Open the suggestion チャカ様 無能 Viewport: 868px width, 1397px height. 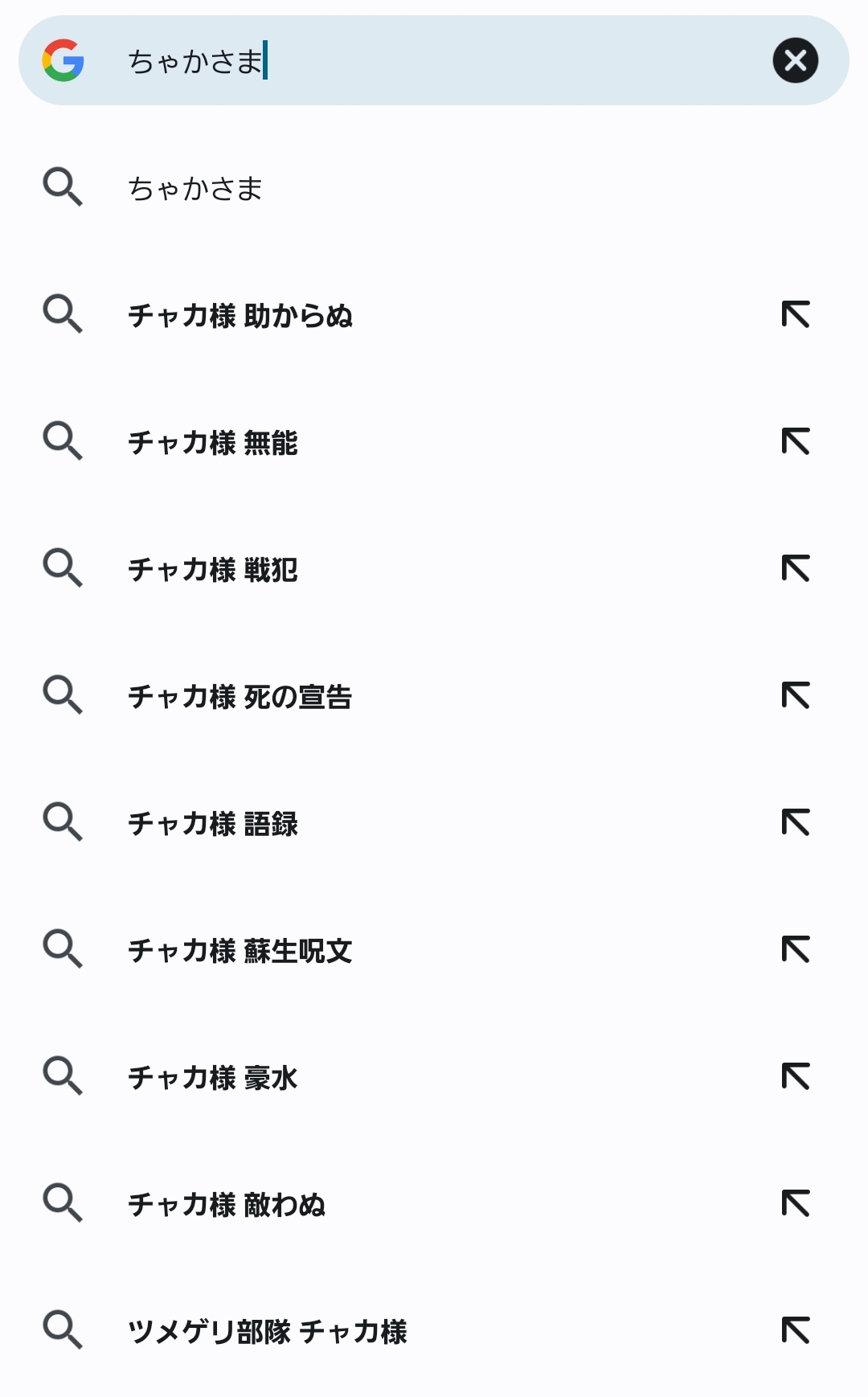tap(213, 442)
